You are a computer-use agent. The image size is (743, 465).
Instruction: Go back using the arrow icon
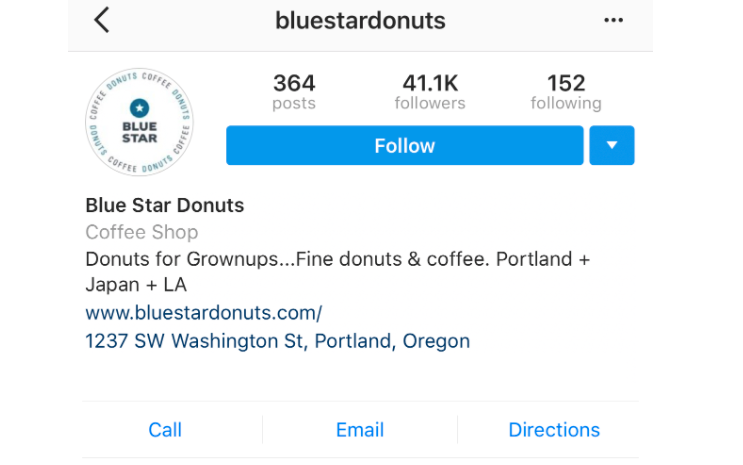[101, 20]
